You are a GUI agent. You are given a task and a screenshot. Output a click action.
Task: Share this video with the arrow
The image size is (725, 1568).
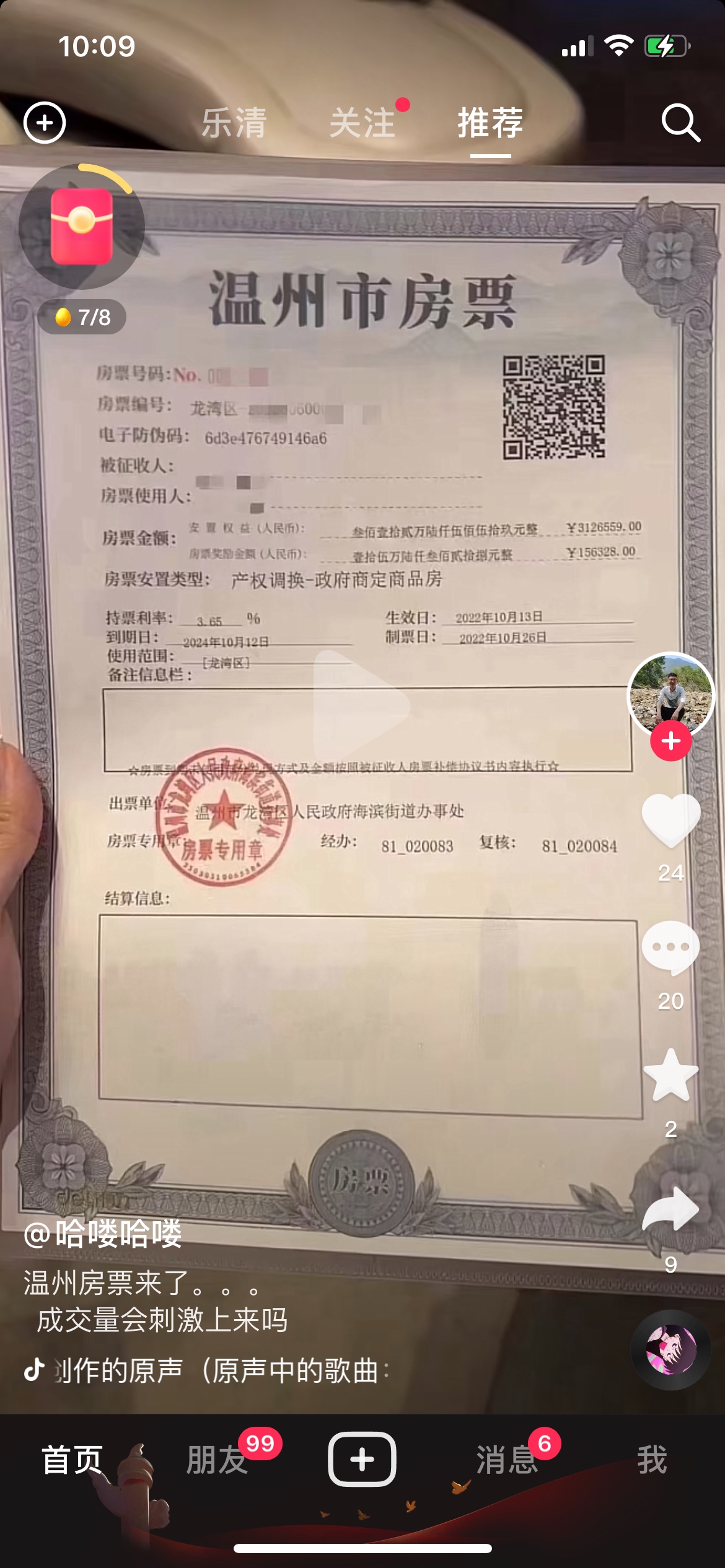tap(670, 1209)
